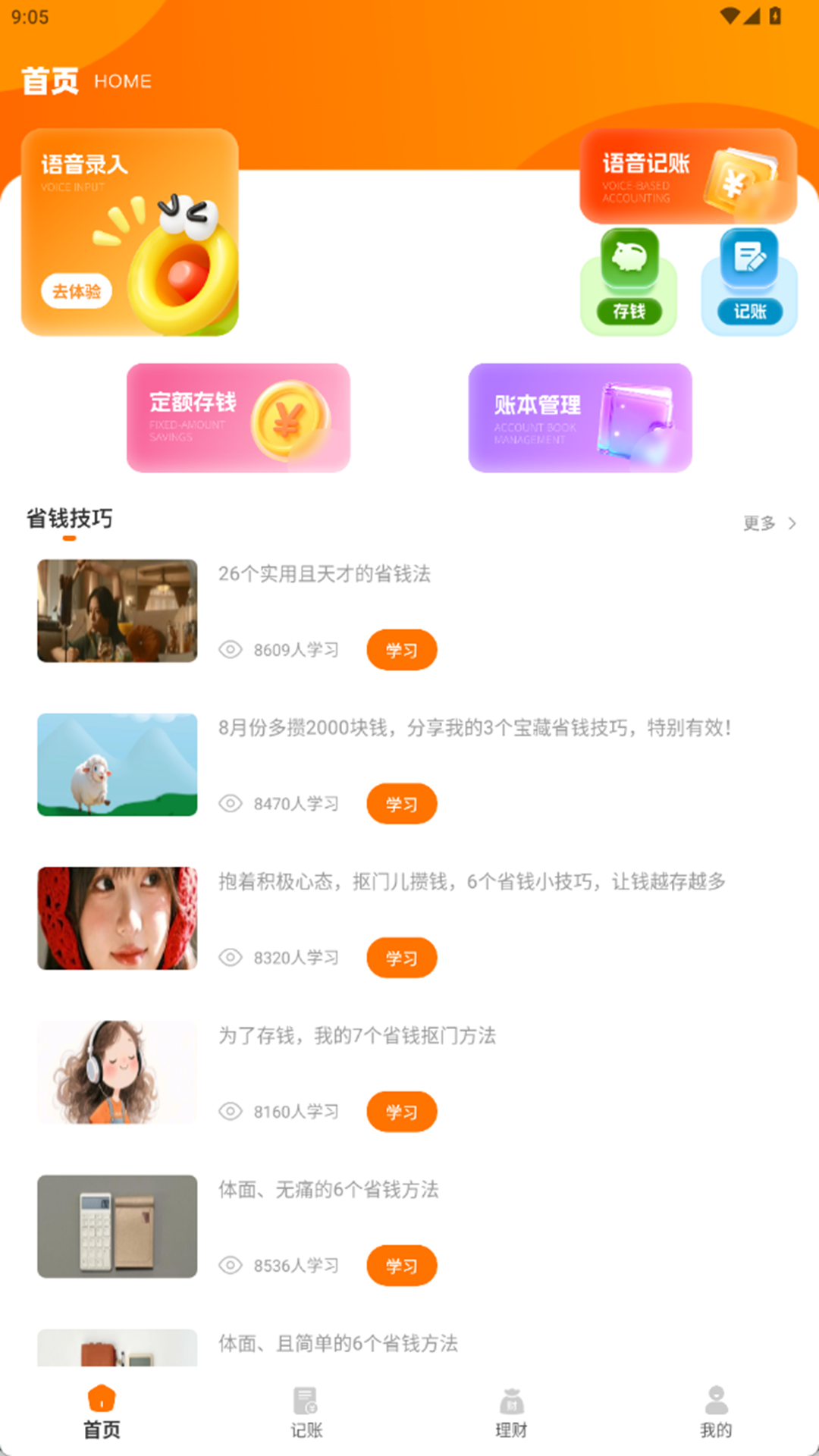The height and width of the screenshot is (1456, 819).
Task: Click 学习 on the 8月份多攒2000块钱 article
Action: pyautogui.click(x=401, y=804)
